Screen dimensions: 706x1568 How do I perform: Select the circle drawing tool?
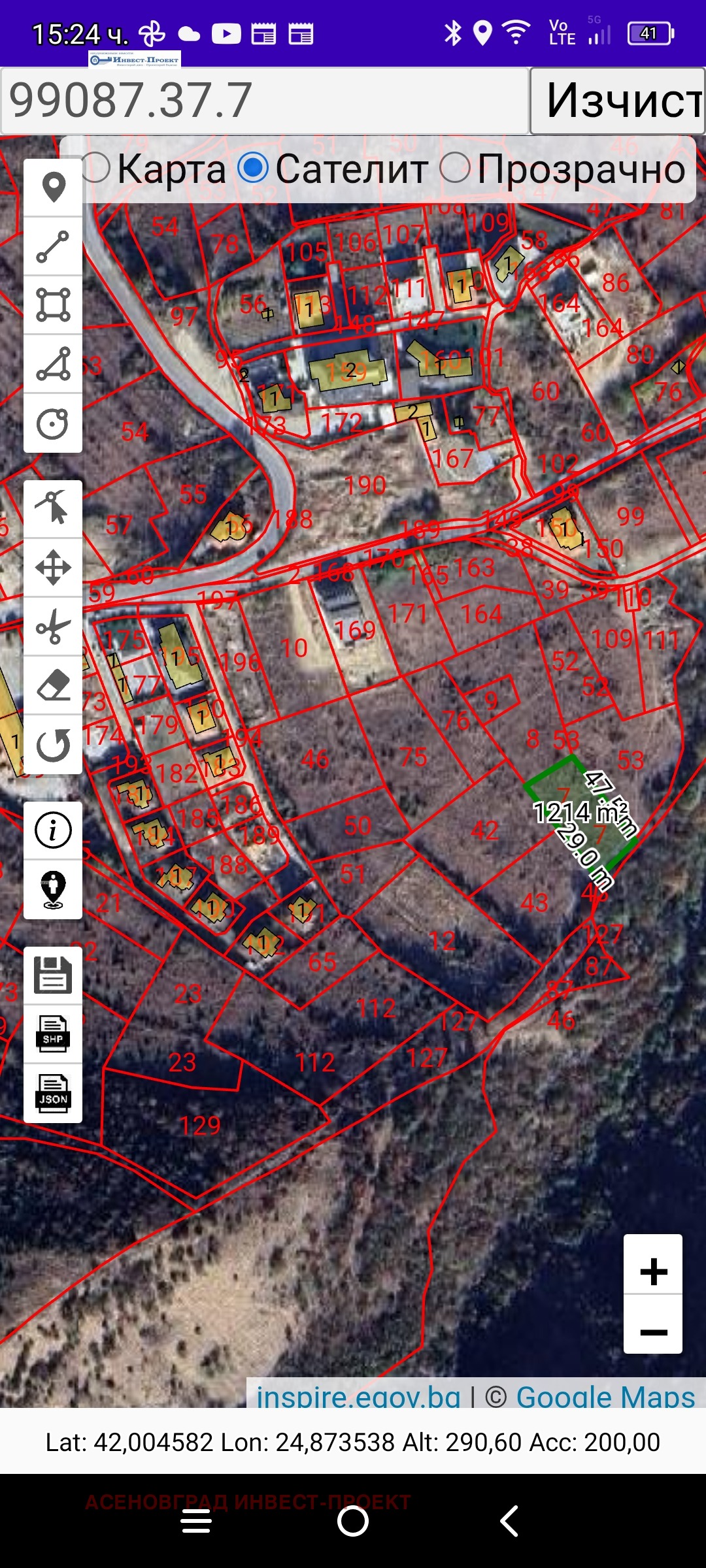pos(53,423)
